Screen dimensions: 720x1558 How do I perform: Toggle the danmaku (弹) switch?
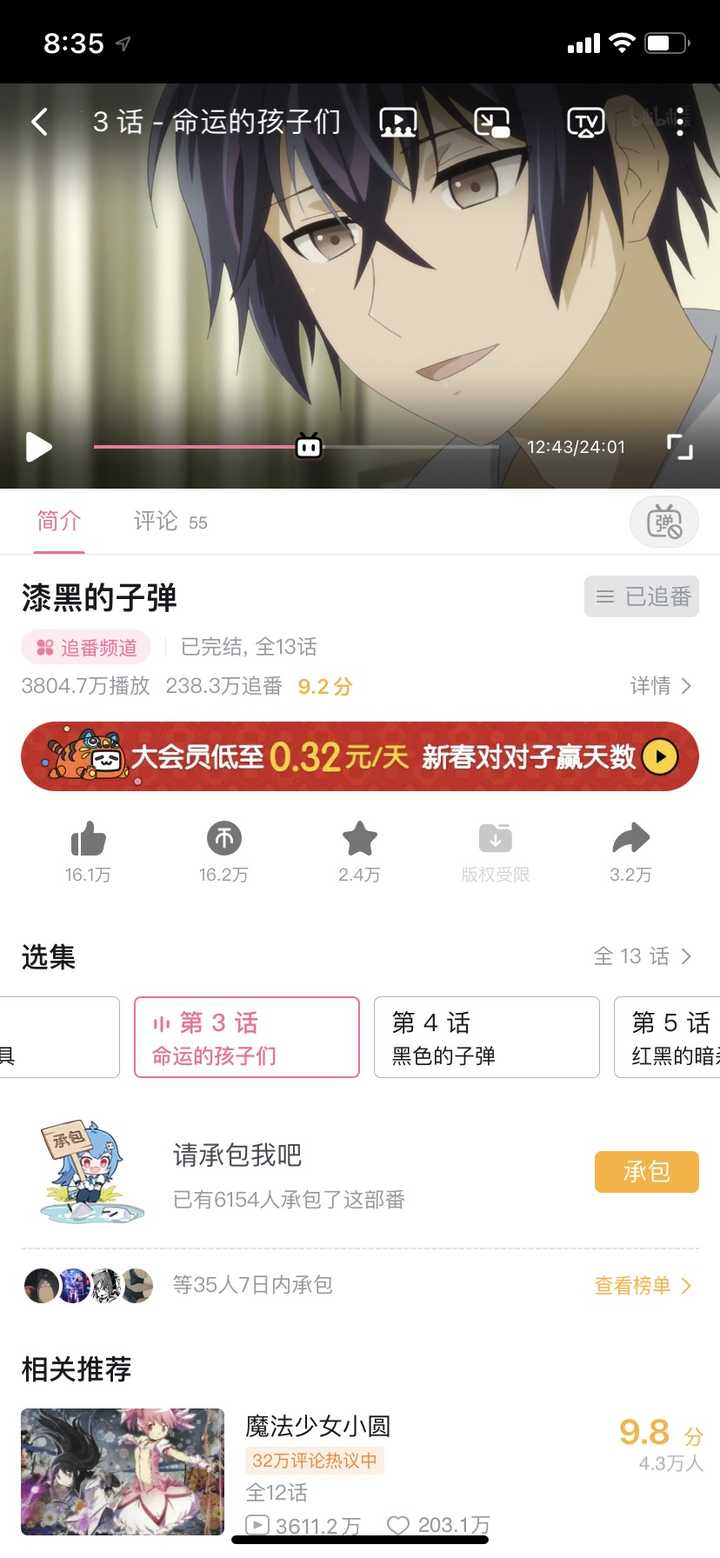click(x=664, y=522)
